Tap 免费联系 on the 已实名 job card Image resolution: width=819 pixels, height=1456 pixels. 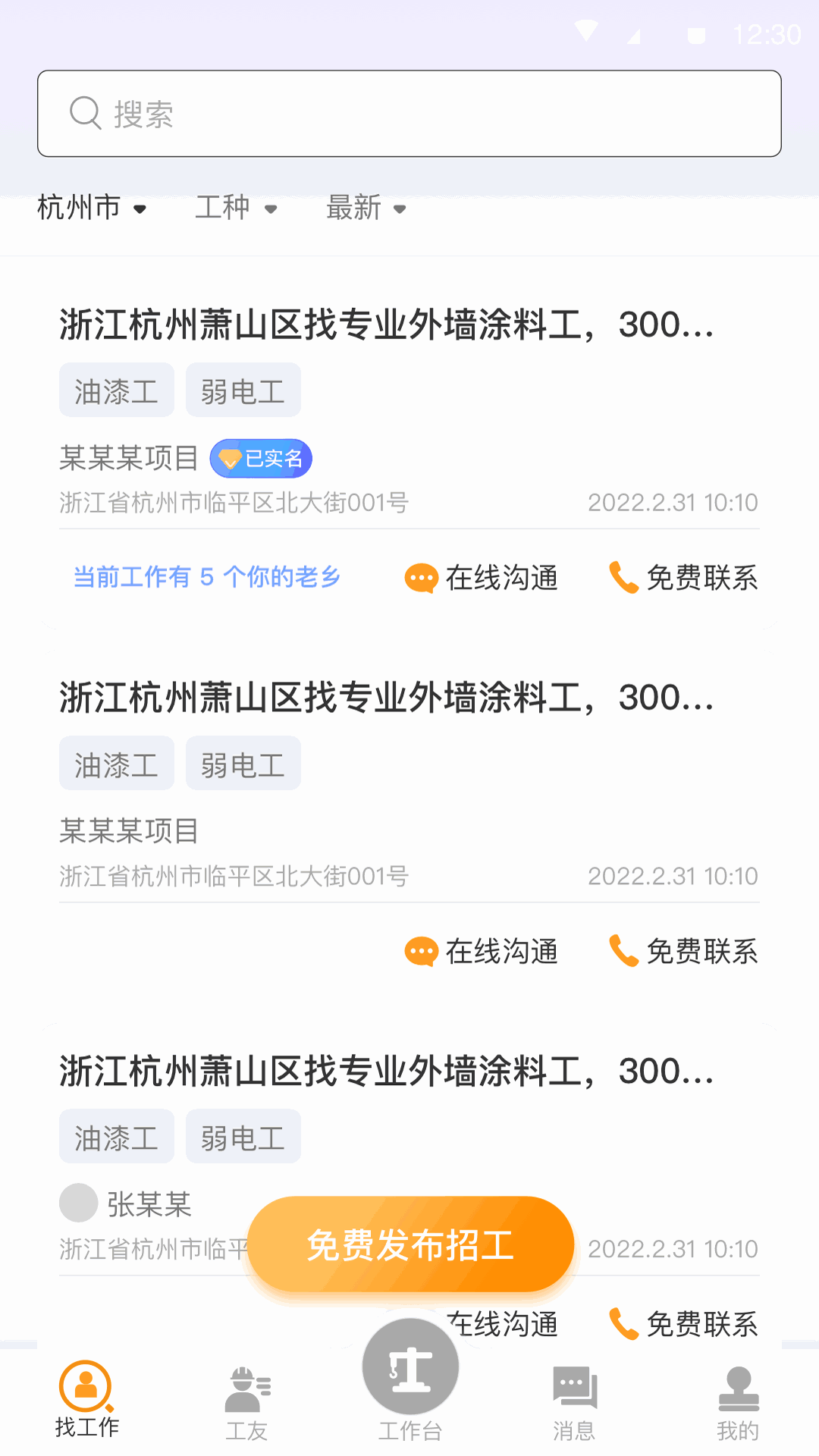tap(683, 578)
